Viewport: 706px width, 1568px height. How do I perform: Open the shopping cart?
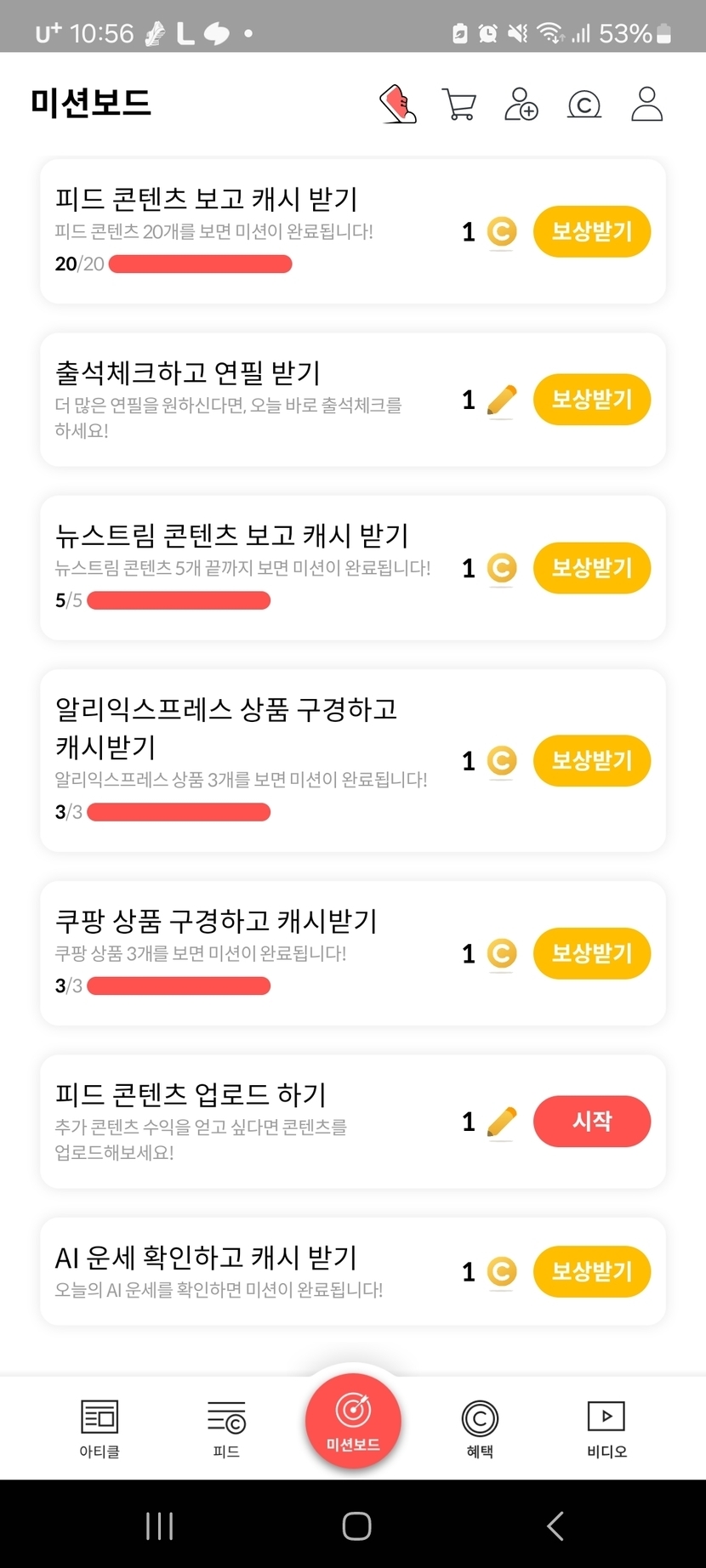click(459, 105)
